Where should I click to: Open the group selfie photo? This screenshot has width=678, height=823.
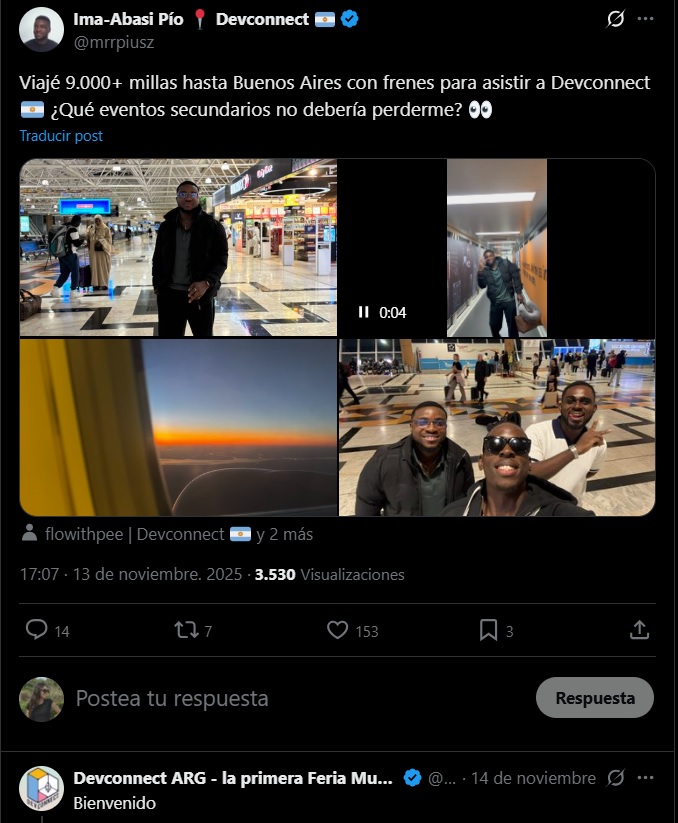[x=497, y=428]
